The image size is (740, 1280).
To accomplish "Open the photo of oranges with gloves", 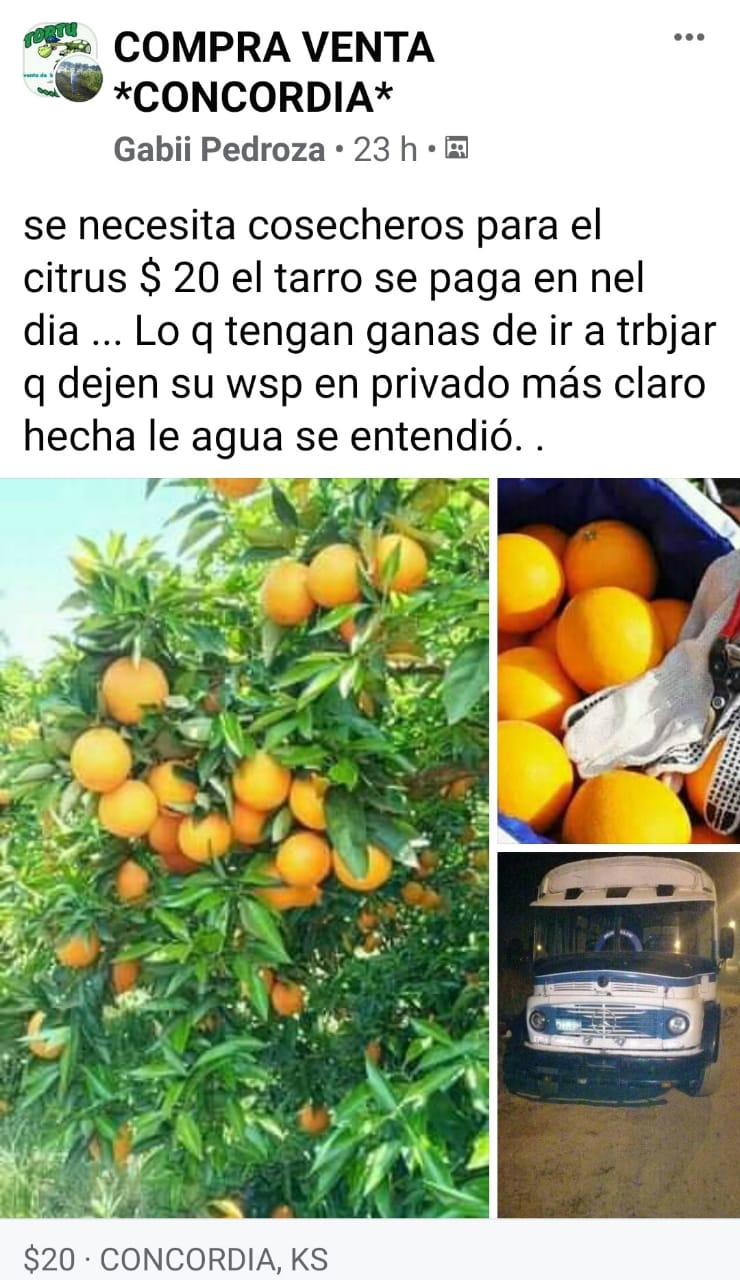I will click(619, 662).
